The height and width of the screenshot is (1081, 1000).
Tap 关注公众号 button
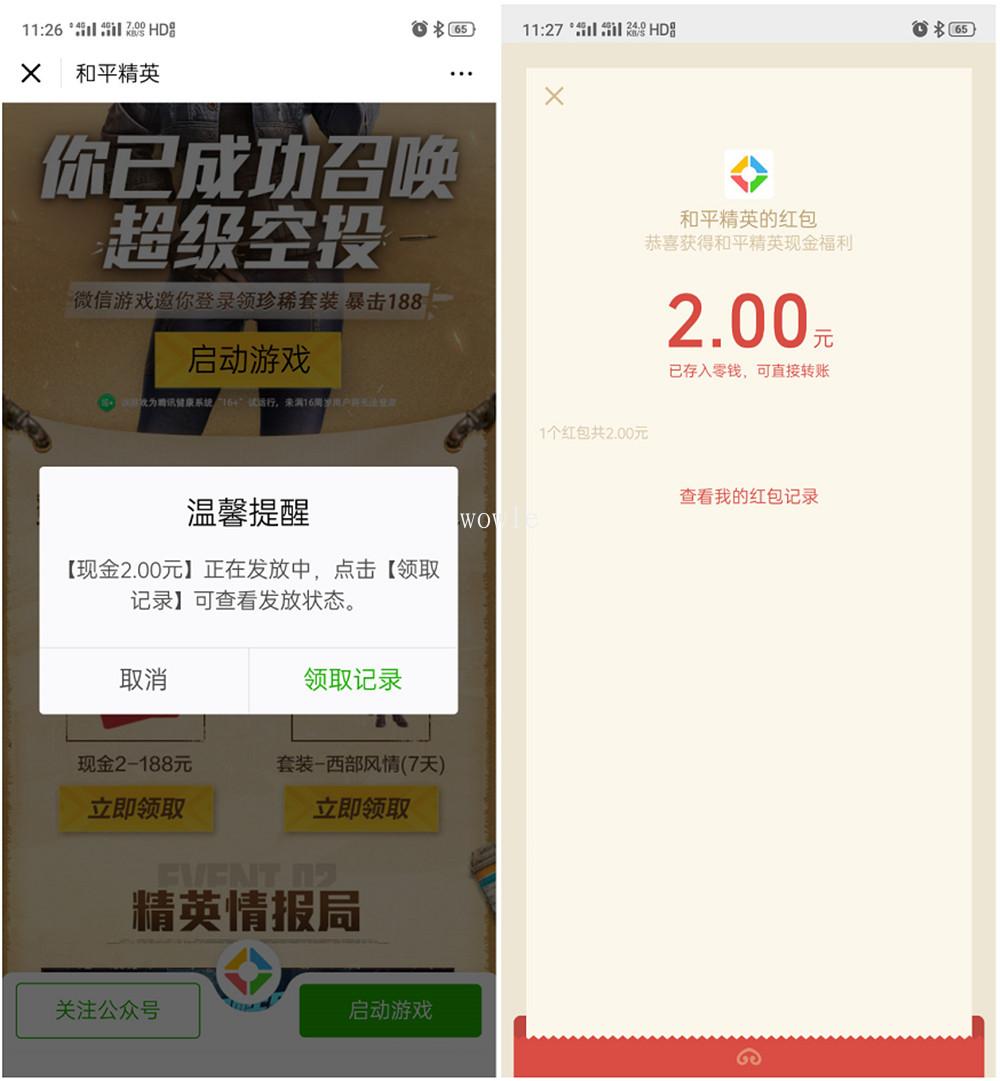click(108, 1010)
